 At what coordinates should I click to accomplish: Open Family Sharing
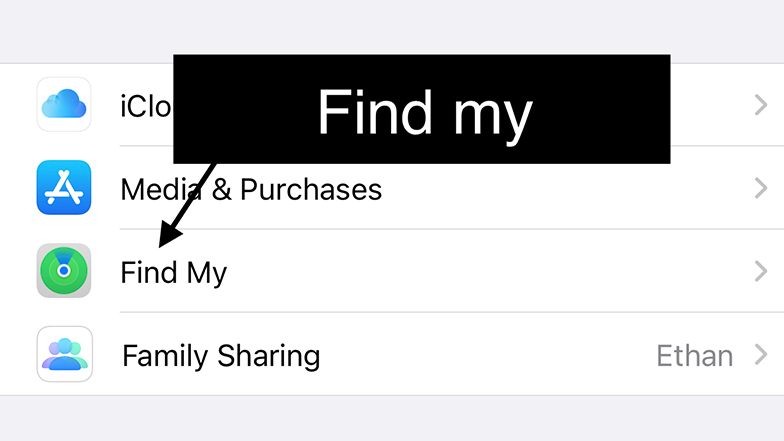point(221,354)
